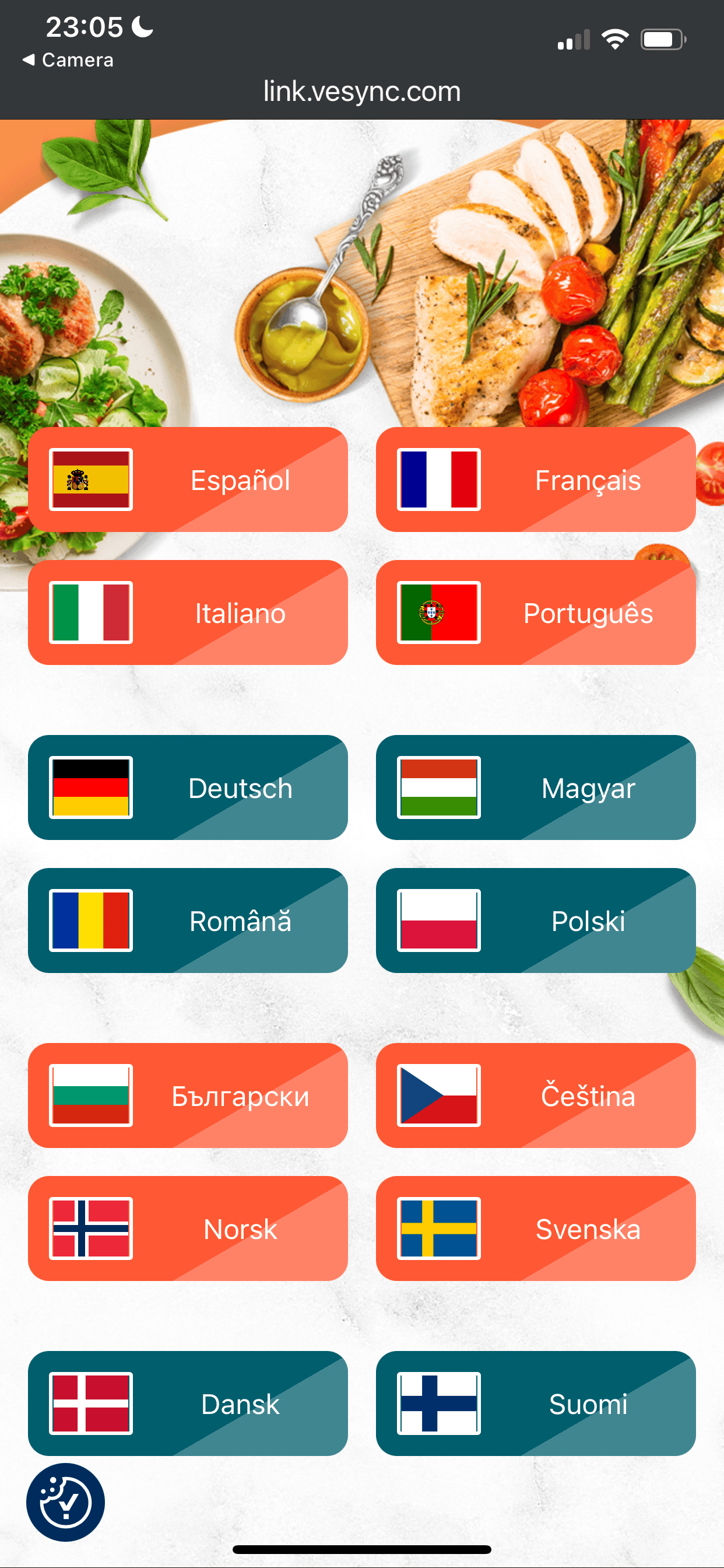The height and width of the screenshot is (1568, 724).
Task: Open the Polski version
Action: pos(535,921)
